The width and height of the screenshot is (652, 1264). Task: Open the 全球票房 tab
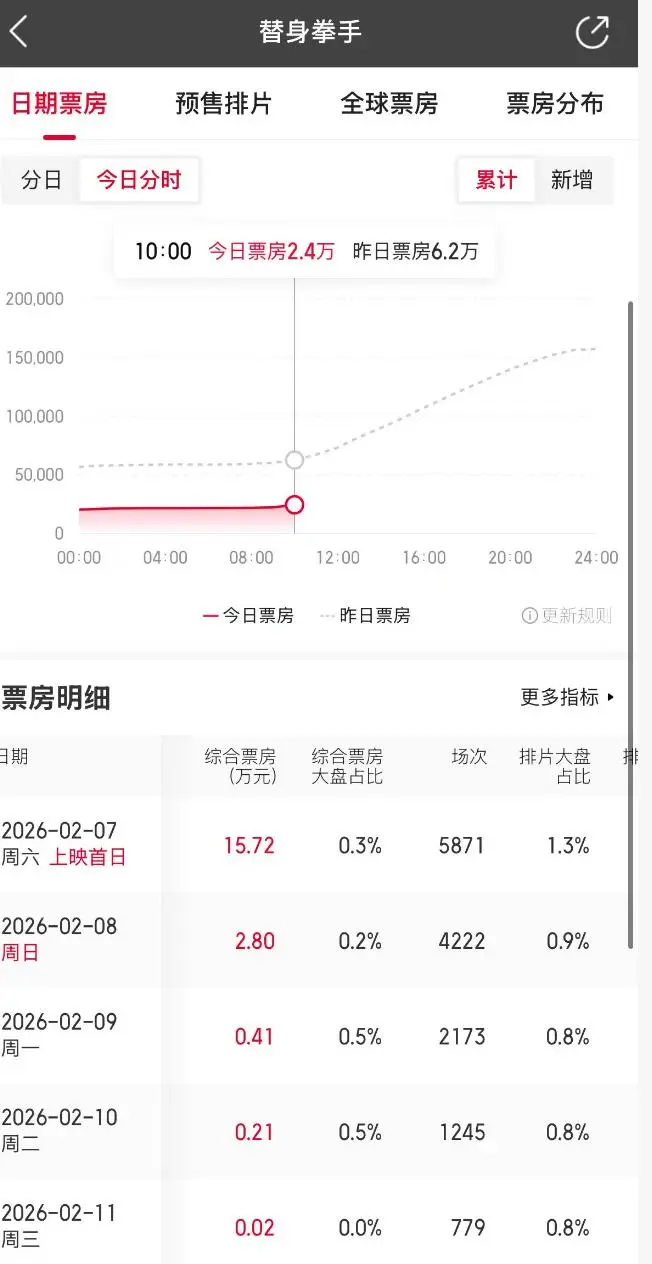(x=389, y=103)
